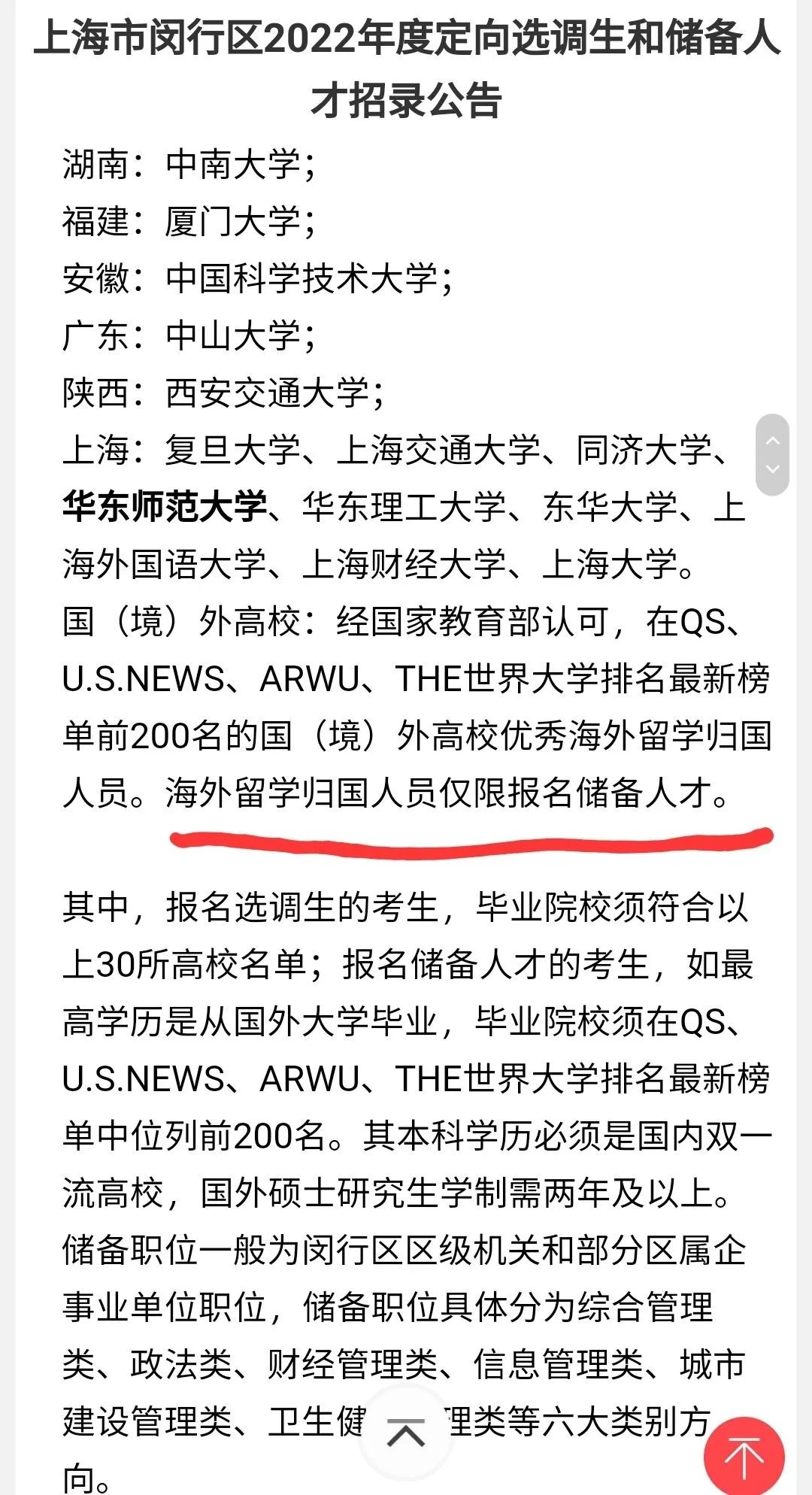The width and height of the screenshot is (812, 1495).
Task: Tap the upward chevron floating button
Action: 406,1435
